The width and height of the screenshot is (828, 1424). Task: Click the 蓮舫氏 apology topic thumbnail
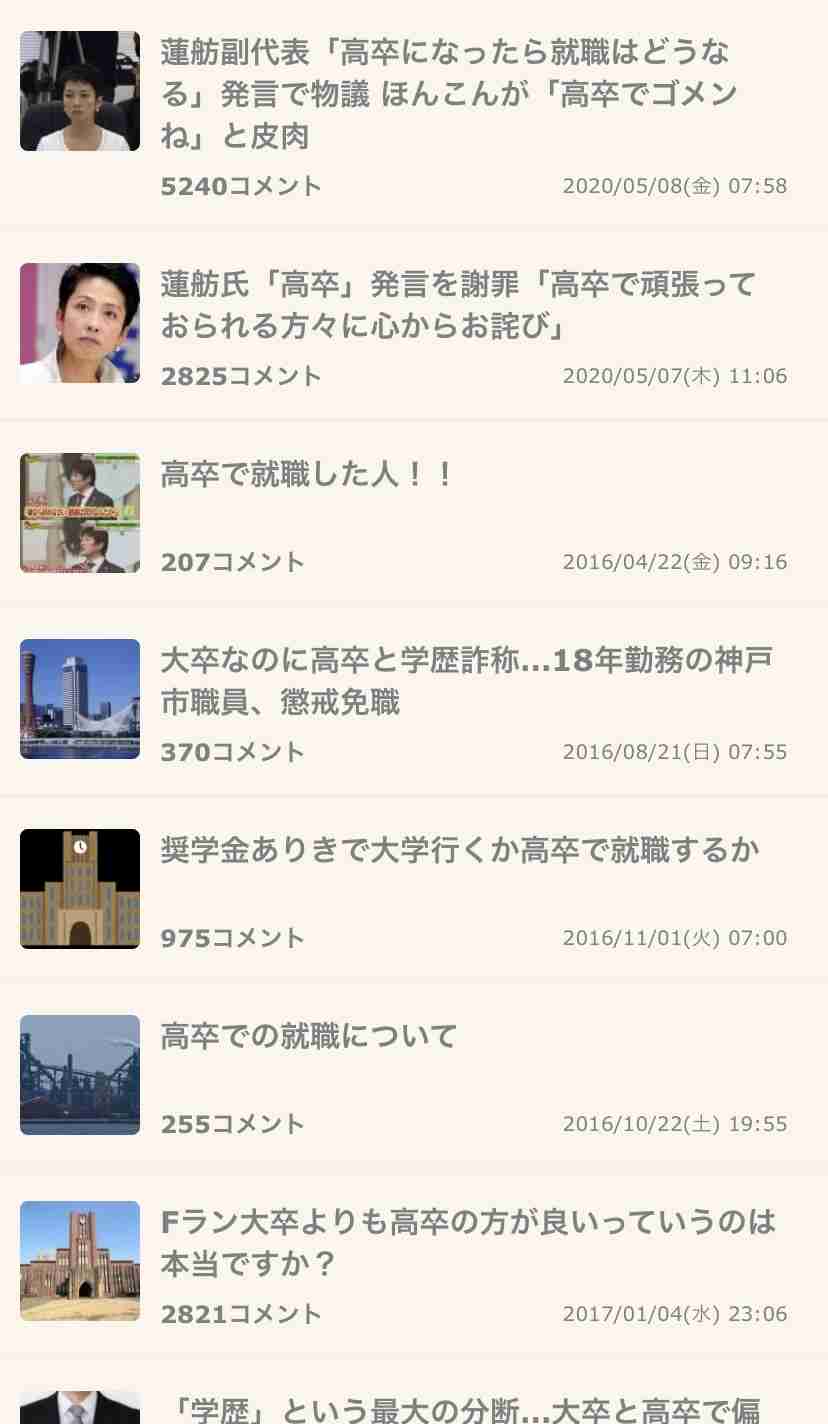click(79, 323)
